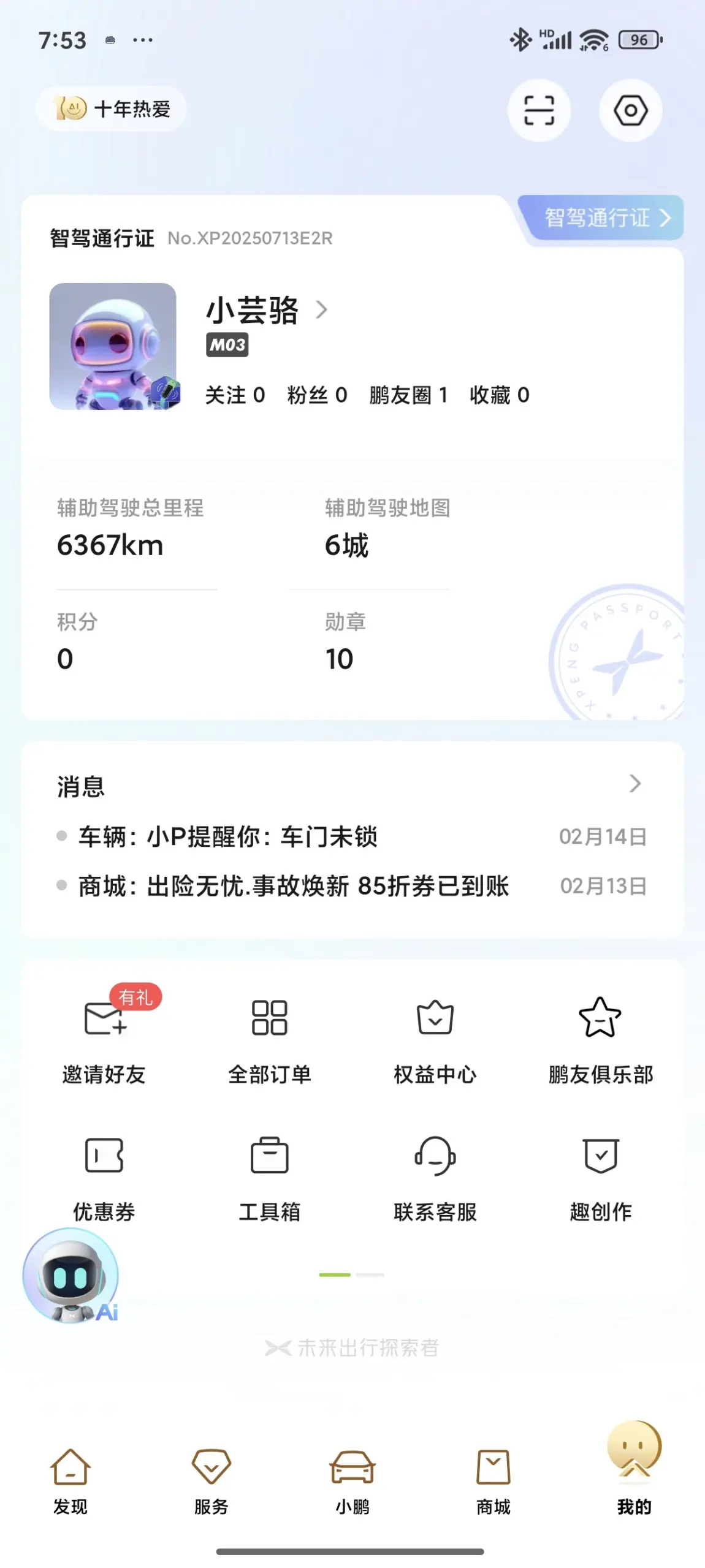Expand the 消息 message list

(x=634, y=784)
